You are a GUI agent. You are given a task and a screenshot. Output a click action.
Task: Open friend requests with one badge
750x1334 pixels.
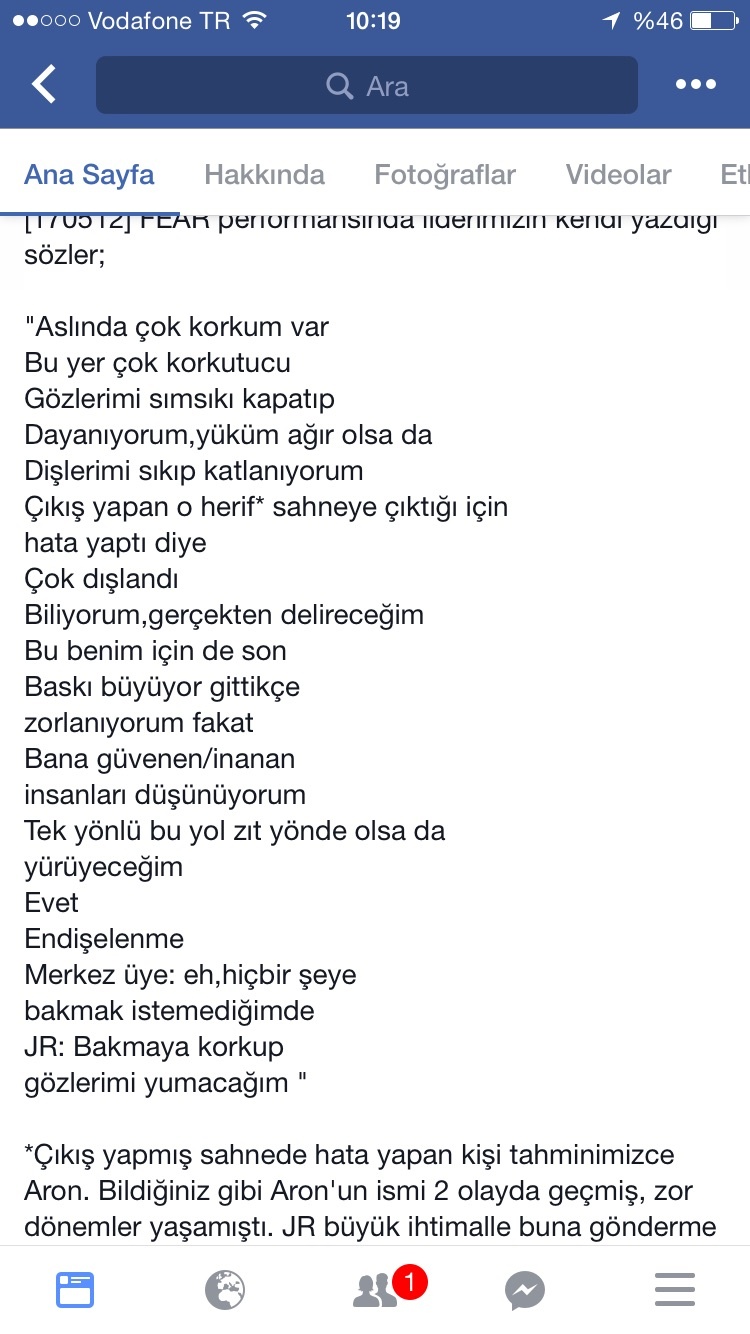coord(377,1290)
